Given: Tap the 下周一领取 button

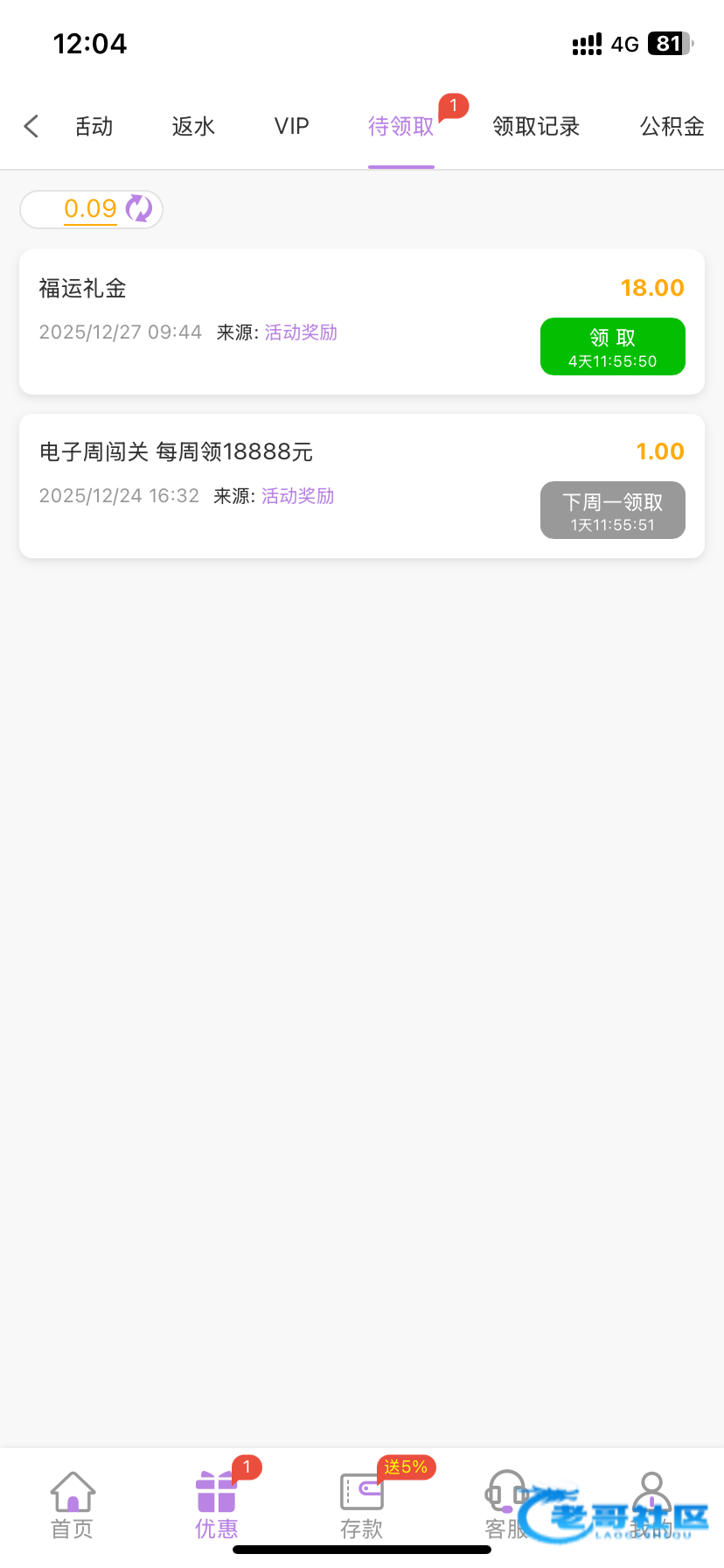Looking at the screenshot, I should 612,510.
